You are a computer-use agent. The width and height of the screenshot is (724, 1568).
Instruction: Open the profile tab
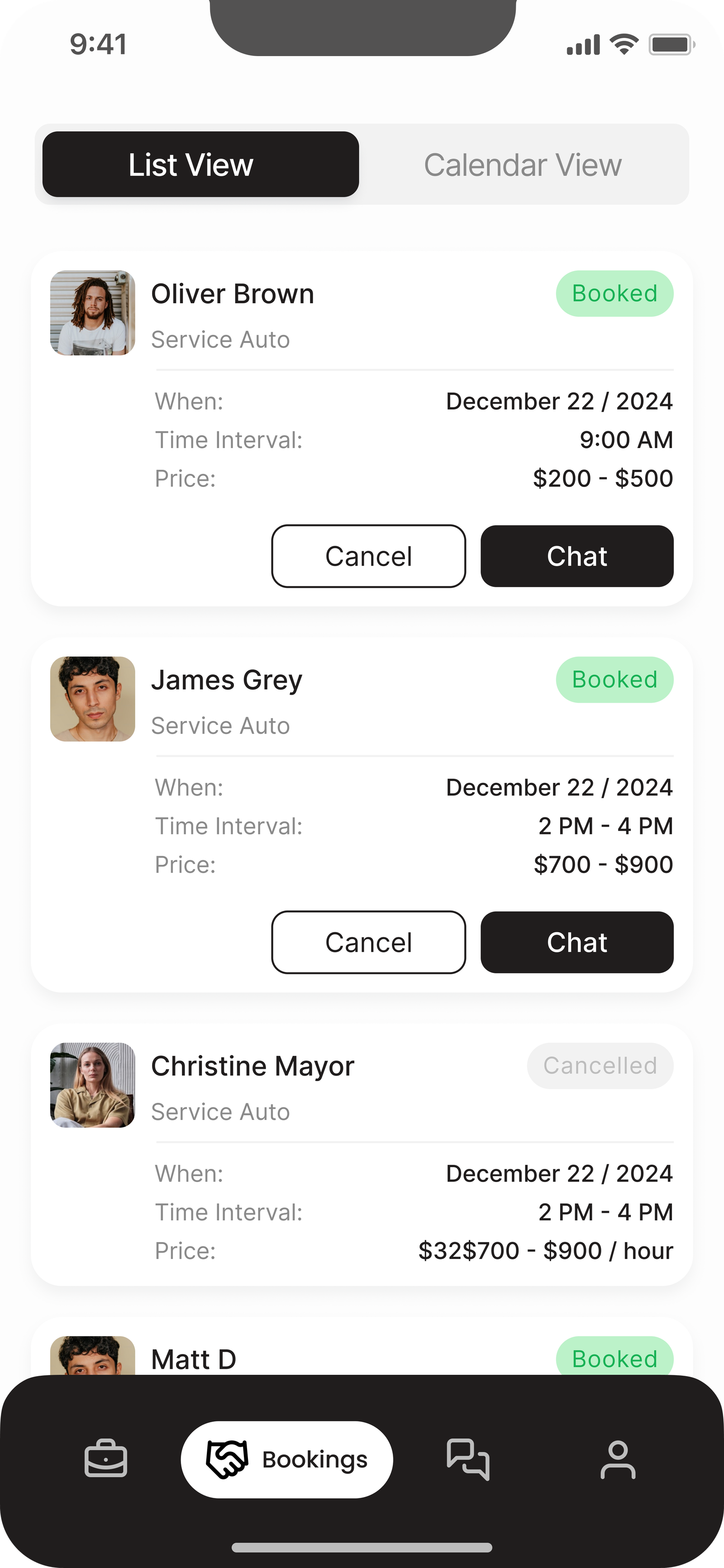(x=618, y=1459)
